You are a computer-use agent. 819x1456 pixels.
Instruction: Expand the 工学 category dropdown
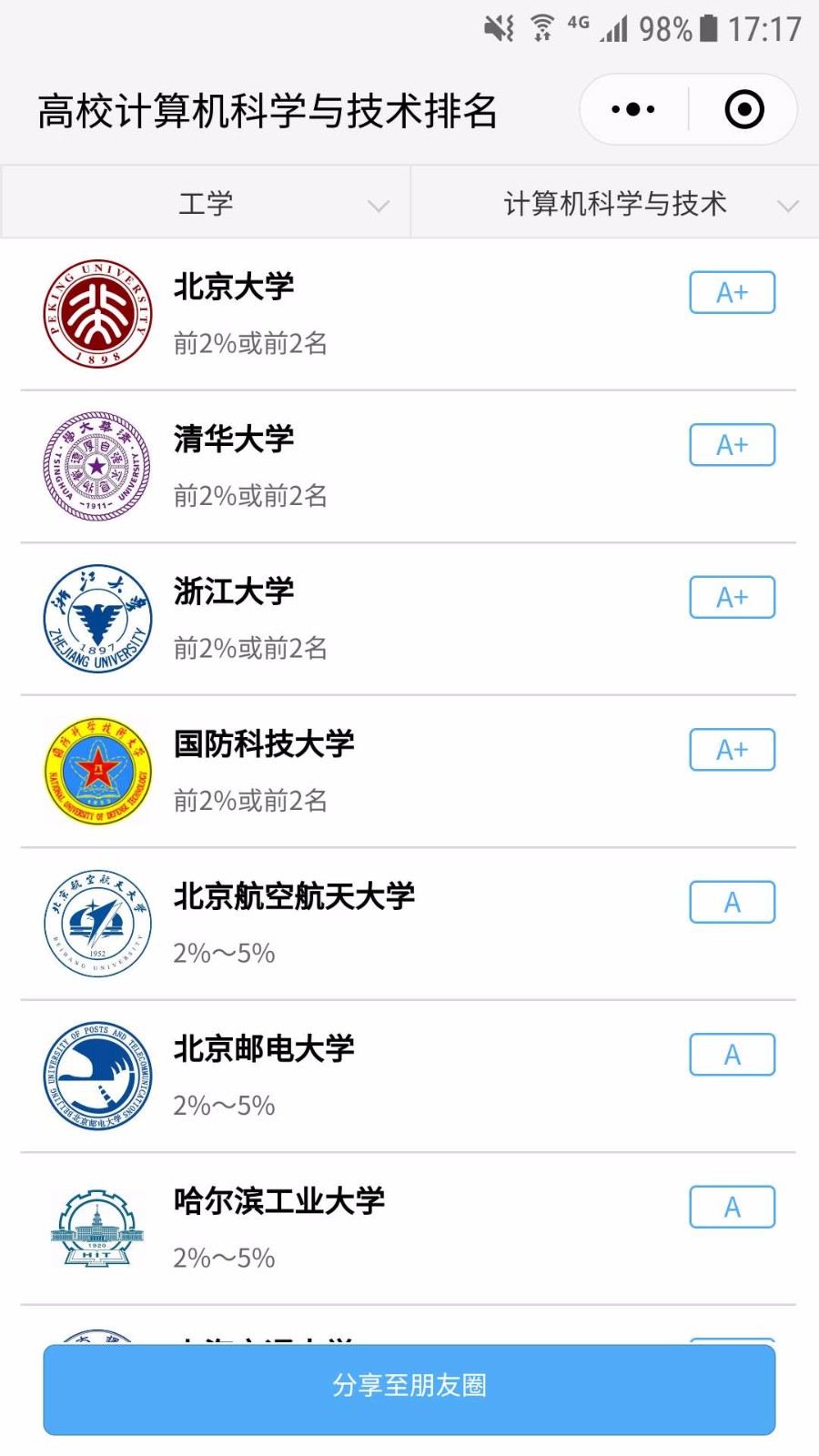tap(206, 202)
